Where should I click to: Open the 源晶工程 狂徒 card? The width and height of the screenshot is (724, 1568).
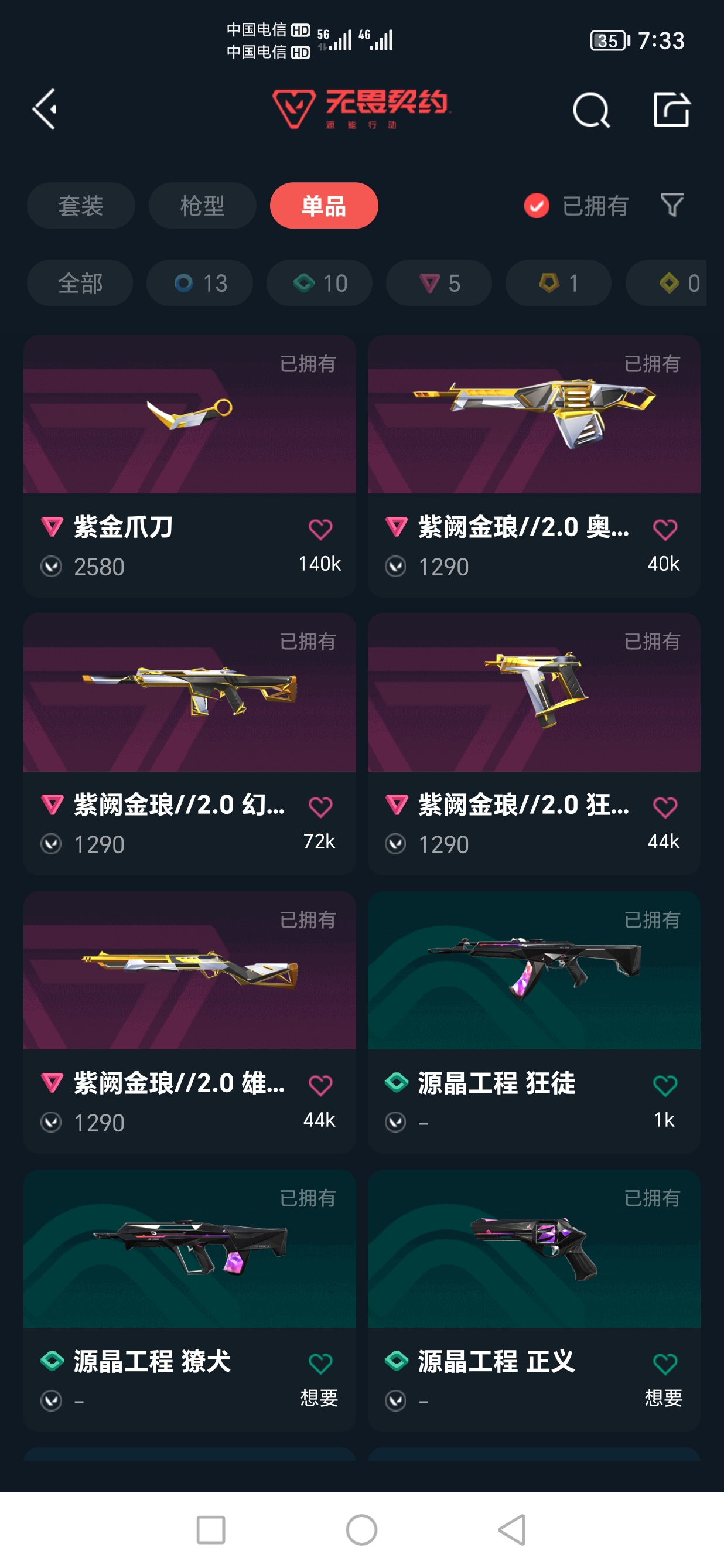click(x=534, y=1022)
